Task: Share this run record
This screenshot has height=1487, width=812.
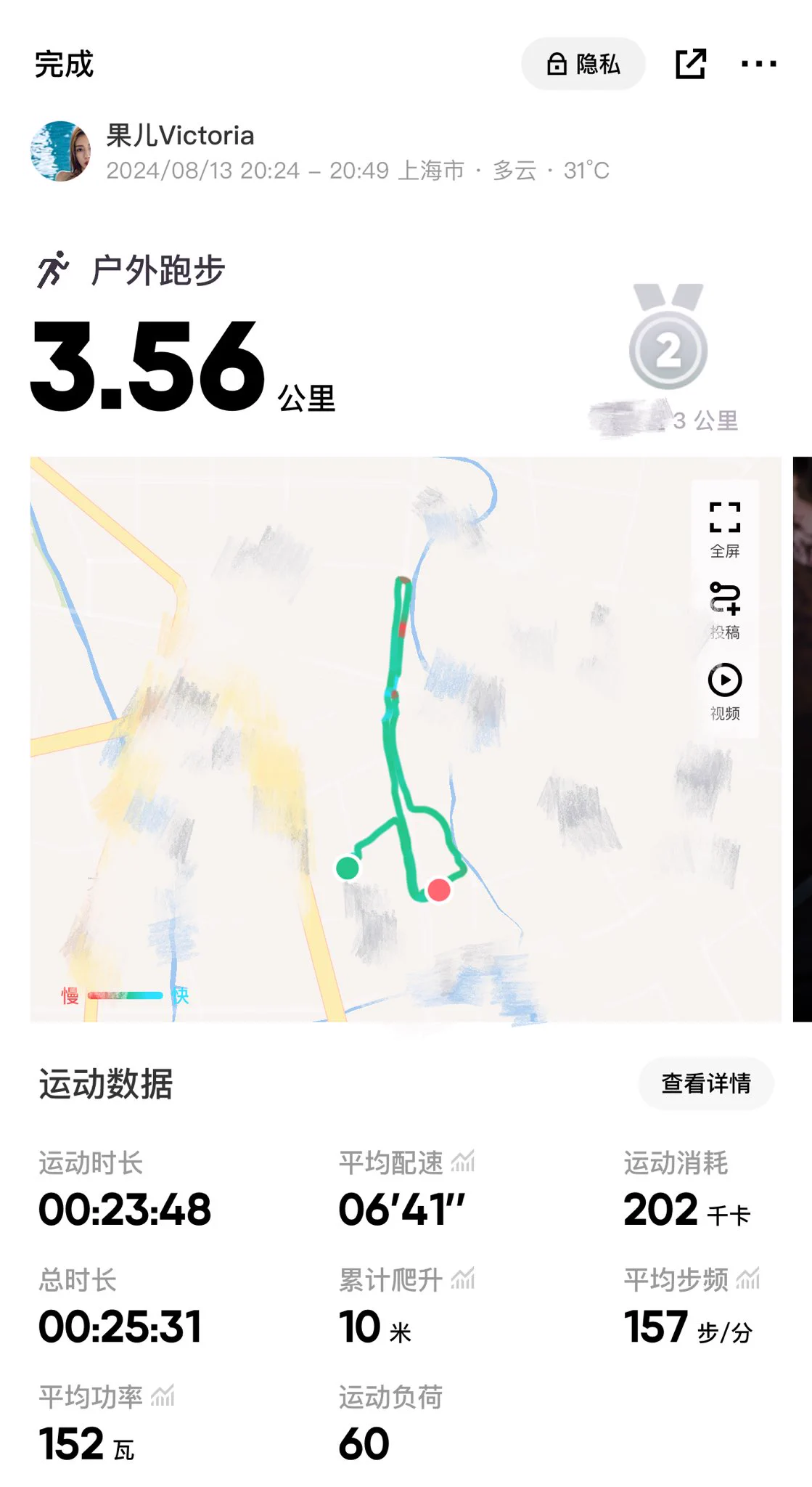Action: pyautogui.click(x=690, y=64)
